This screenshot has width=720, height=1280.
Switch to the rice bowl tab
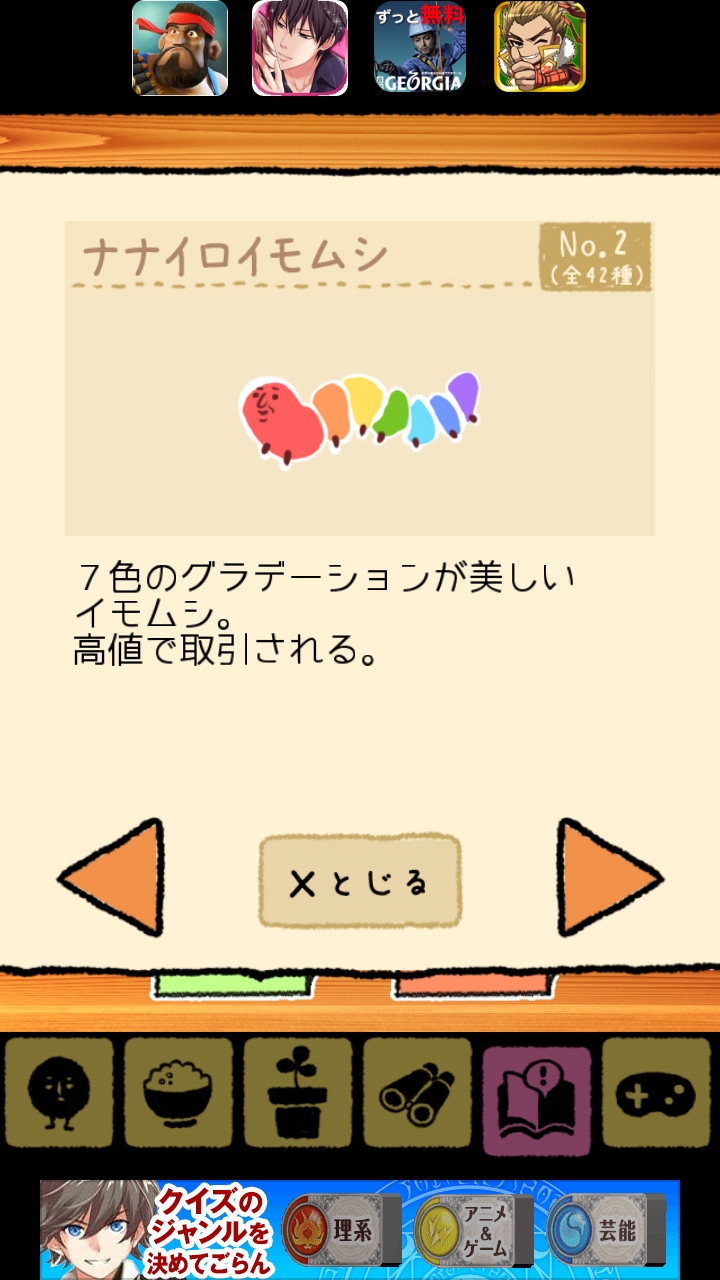click(x=178, y=1092)
